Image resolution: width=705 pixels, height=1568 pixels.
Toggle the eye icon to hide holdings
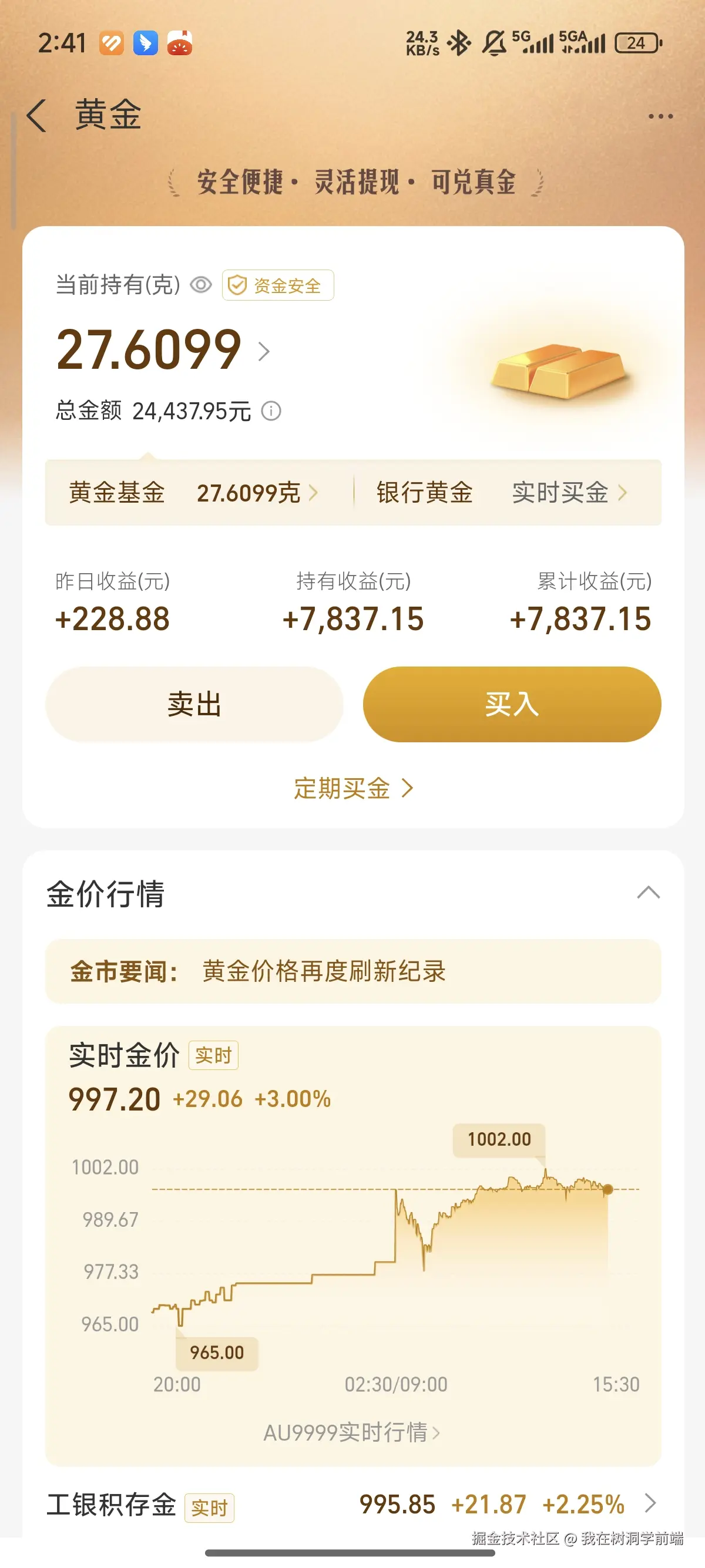[202, 284]
